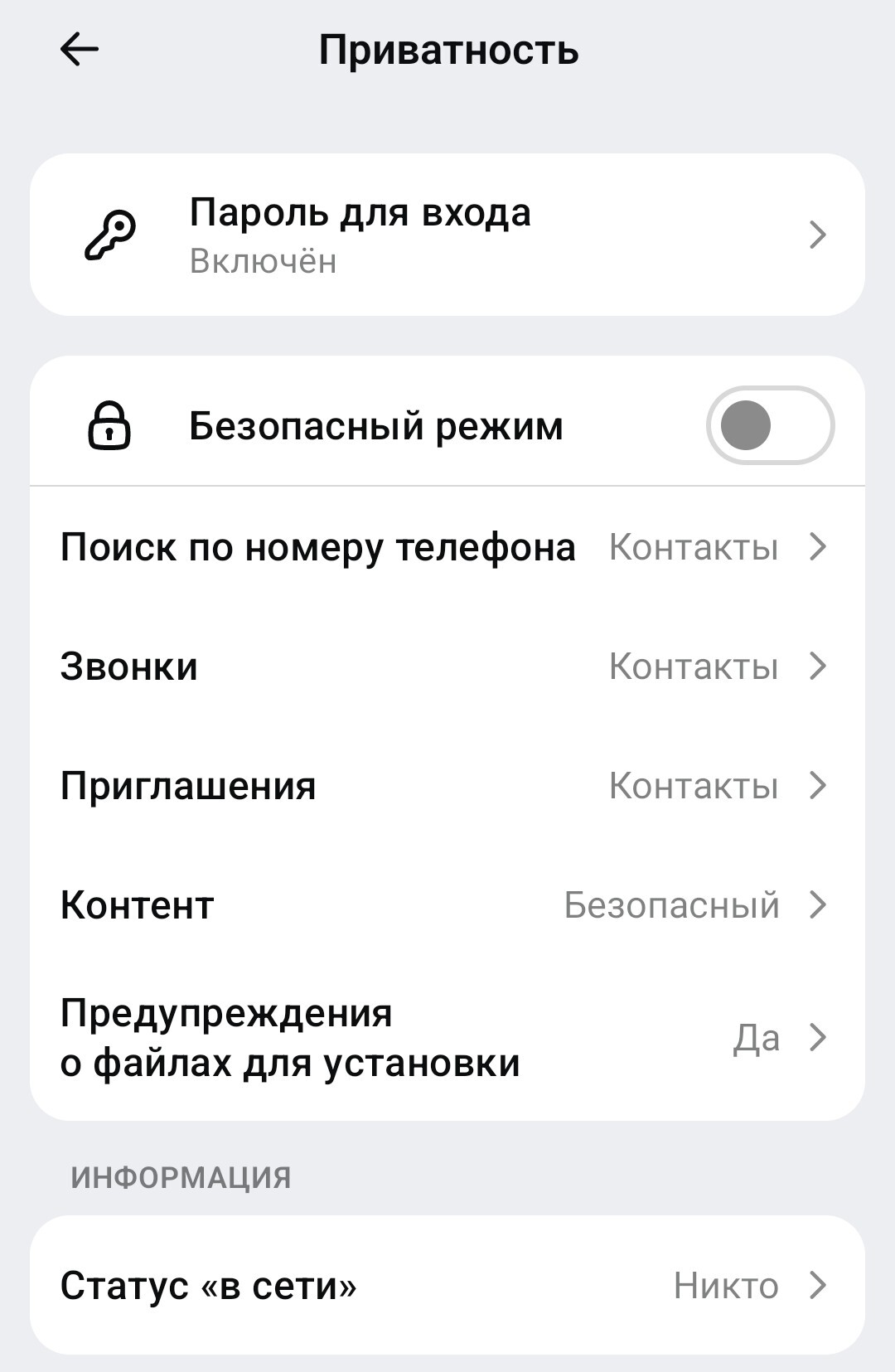Viewport: 895px width, 1372px height.
Task: Enable the Безопасный режим switch
Action: point(769,425)
